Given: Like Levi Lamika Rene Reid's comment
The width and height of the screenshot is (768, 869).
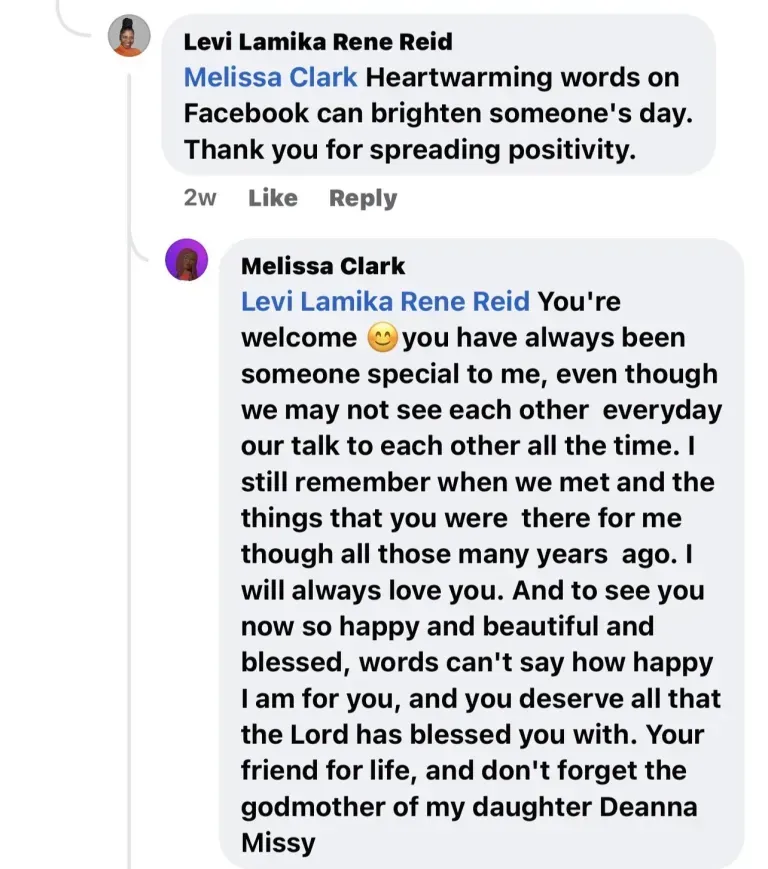Looking at the screenshot, I should tap(273, 198).
